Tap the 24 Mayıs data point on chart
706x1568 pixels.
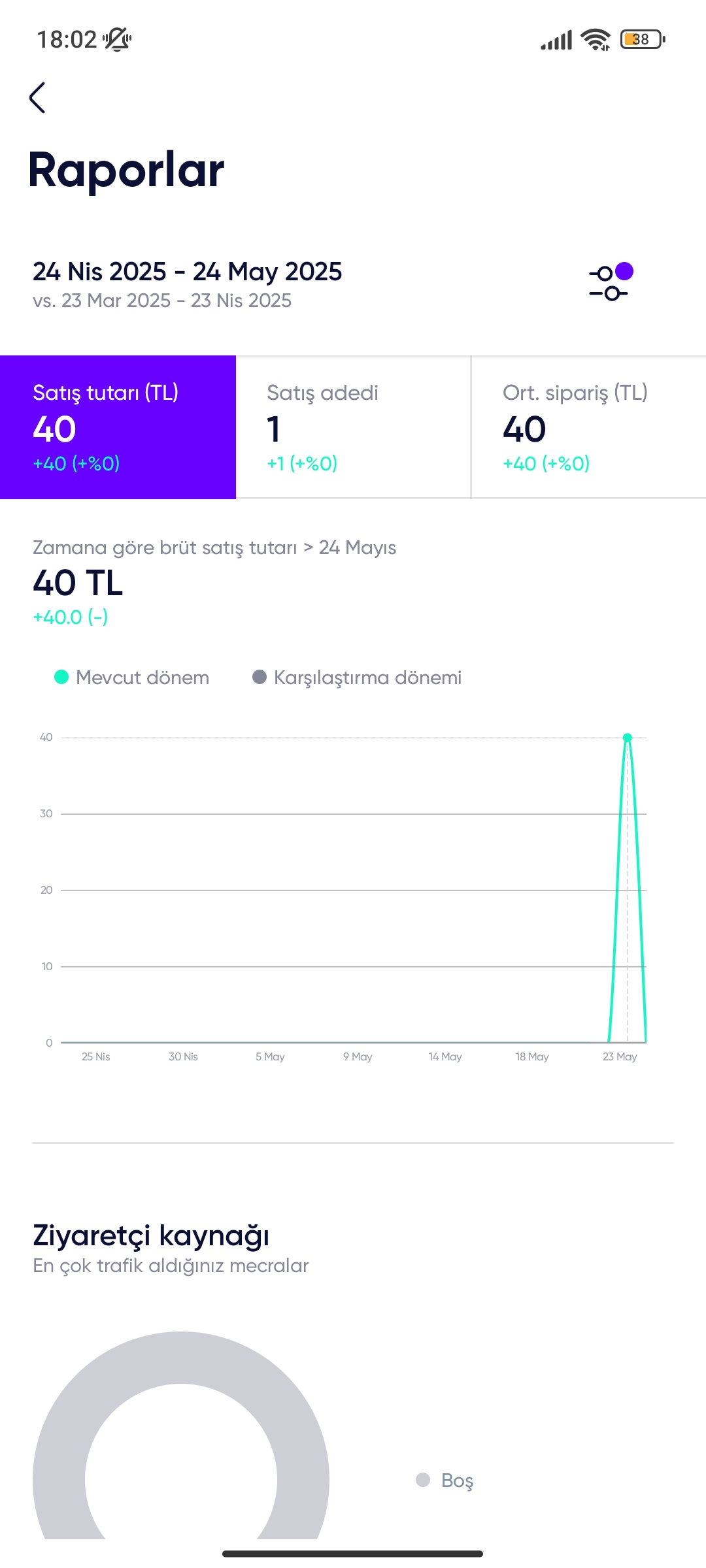tap(628, 738)
